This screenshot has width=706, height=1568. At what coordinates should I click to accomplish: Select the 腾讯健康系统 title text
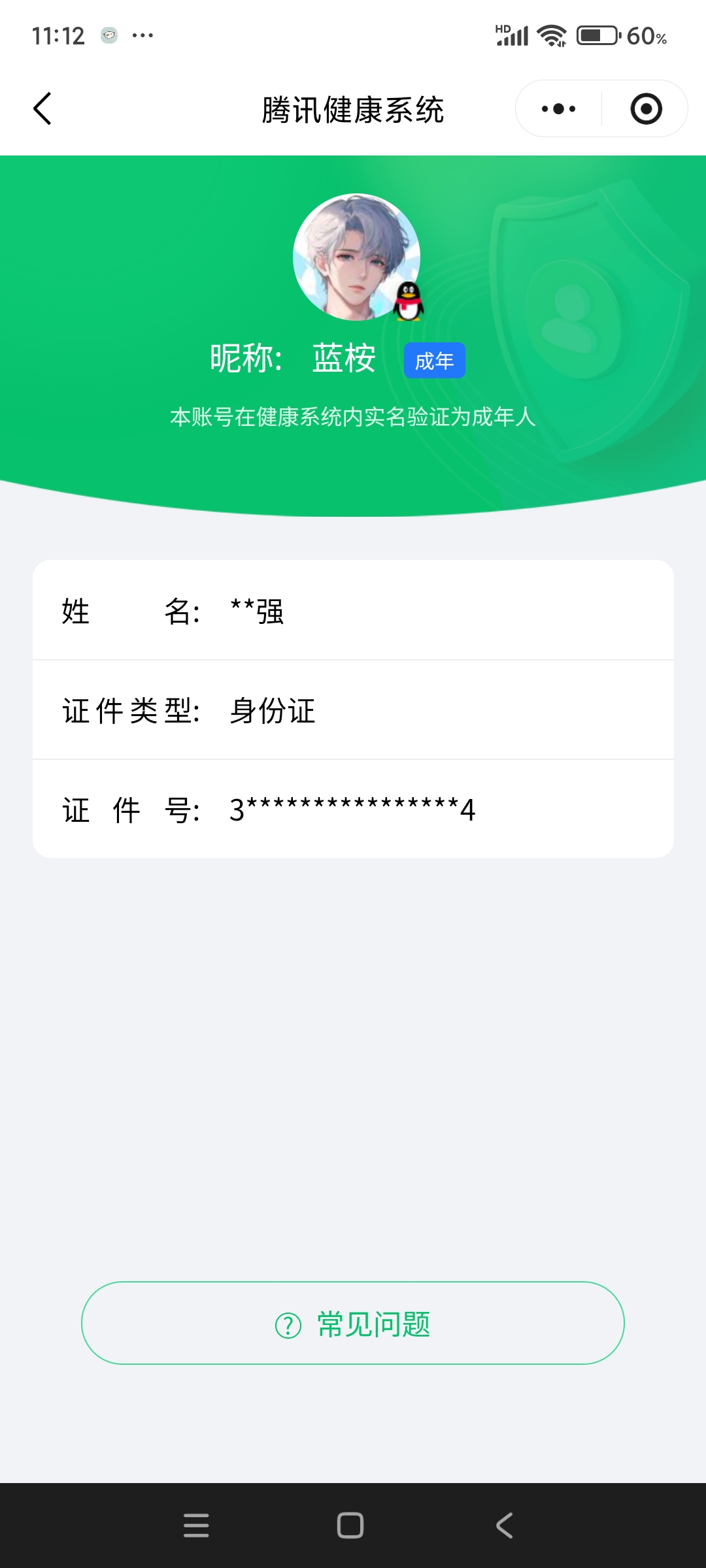click(x=353, y=110)
